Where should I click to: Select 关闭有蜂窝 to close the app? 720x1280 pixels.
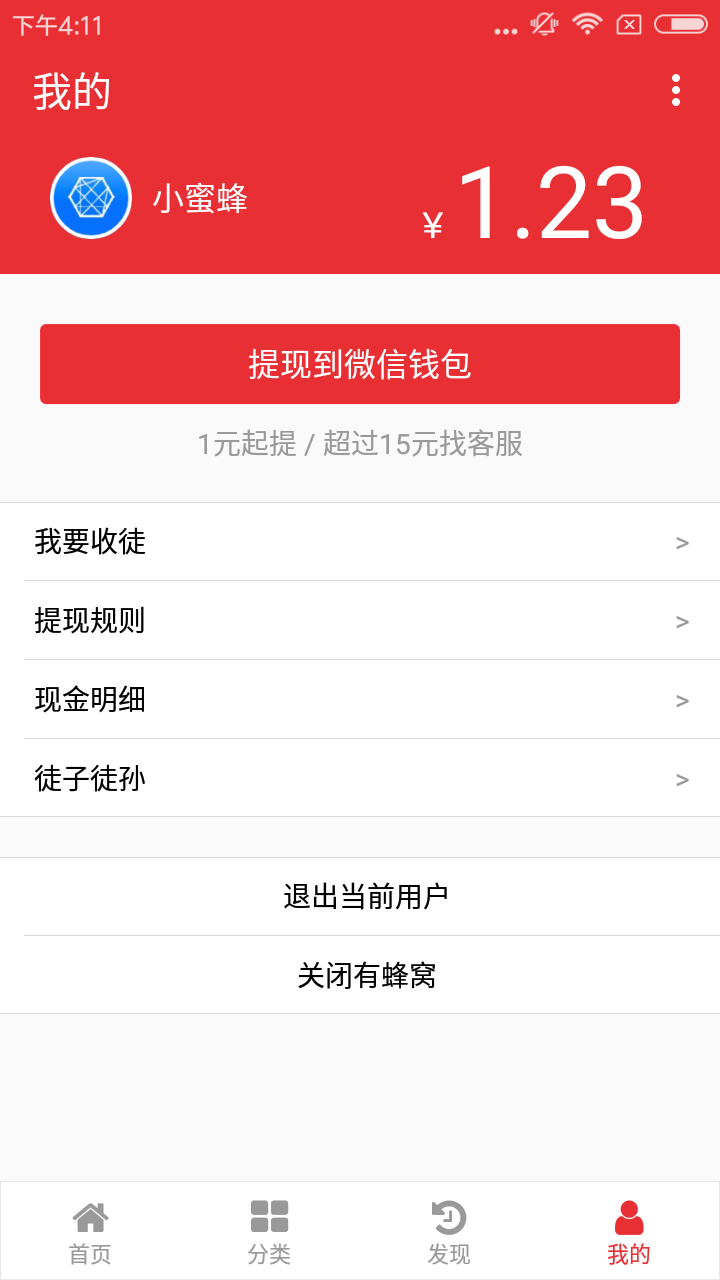click(360, 975)
